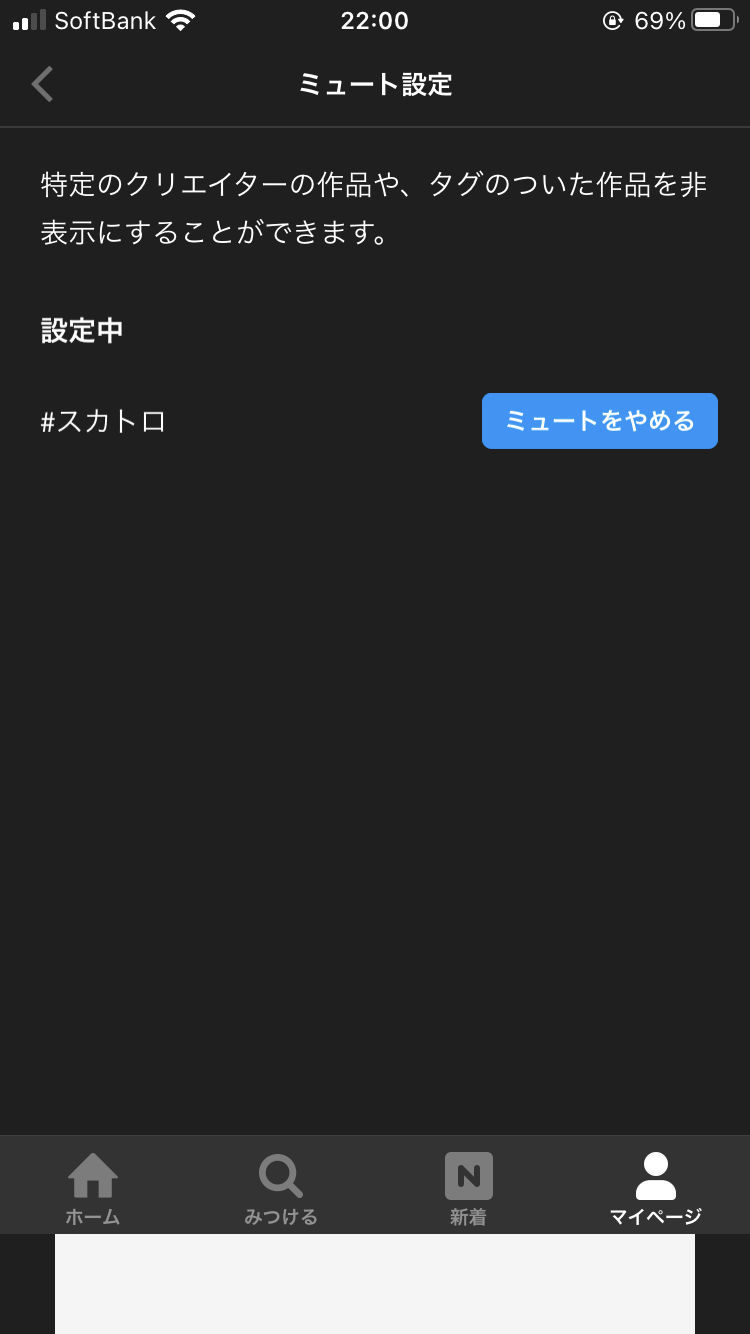Open the みつける search tab
Screen dimensions: 750x1334
(x=281, y=1188)
